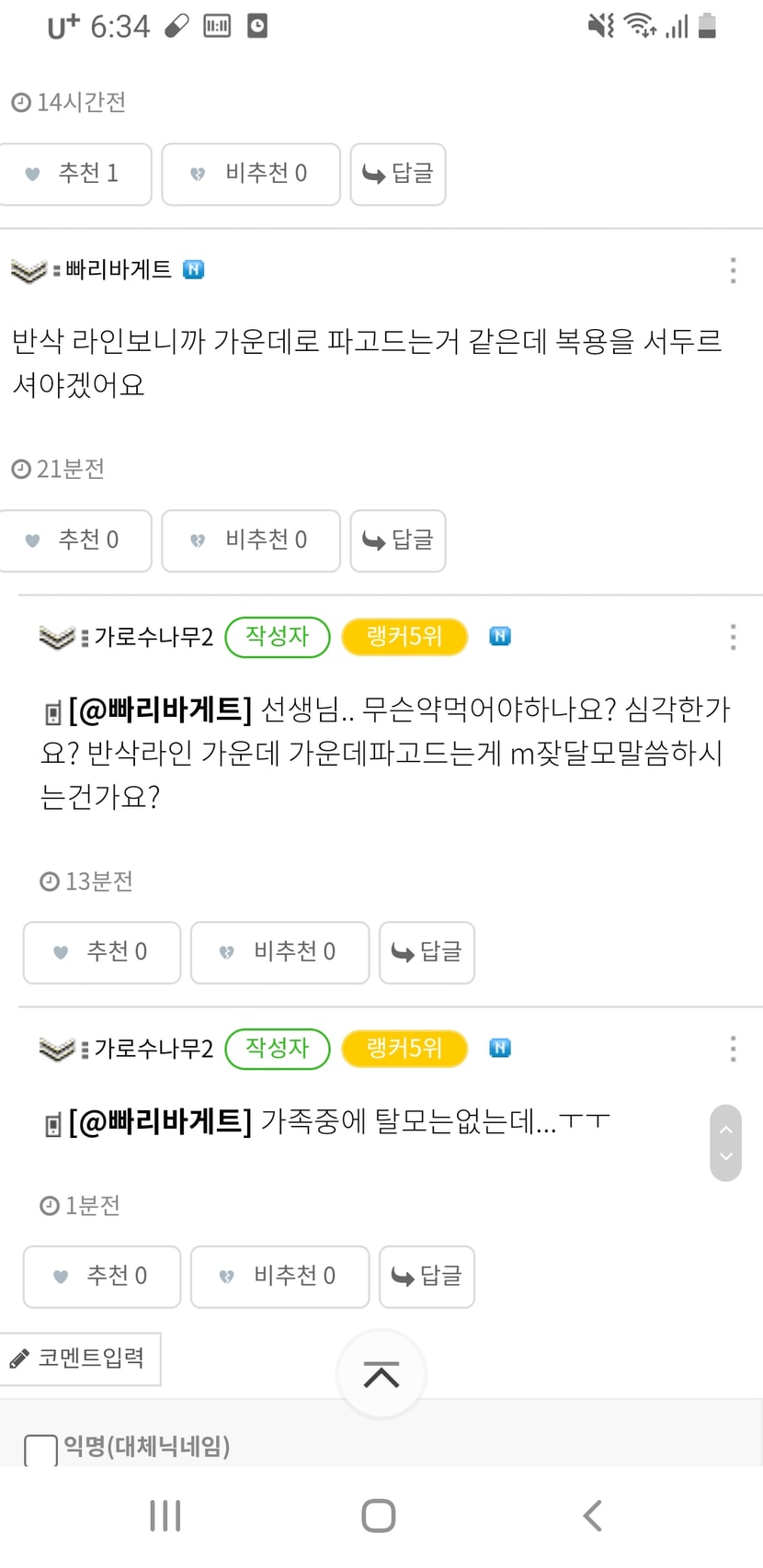Downvote (비추천) 가로수나무2's 1분전 reply
763x1568 pixels.
[279, 1277]
